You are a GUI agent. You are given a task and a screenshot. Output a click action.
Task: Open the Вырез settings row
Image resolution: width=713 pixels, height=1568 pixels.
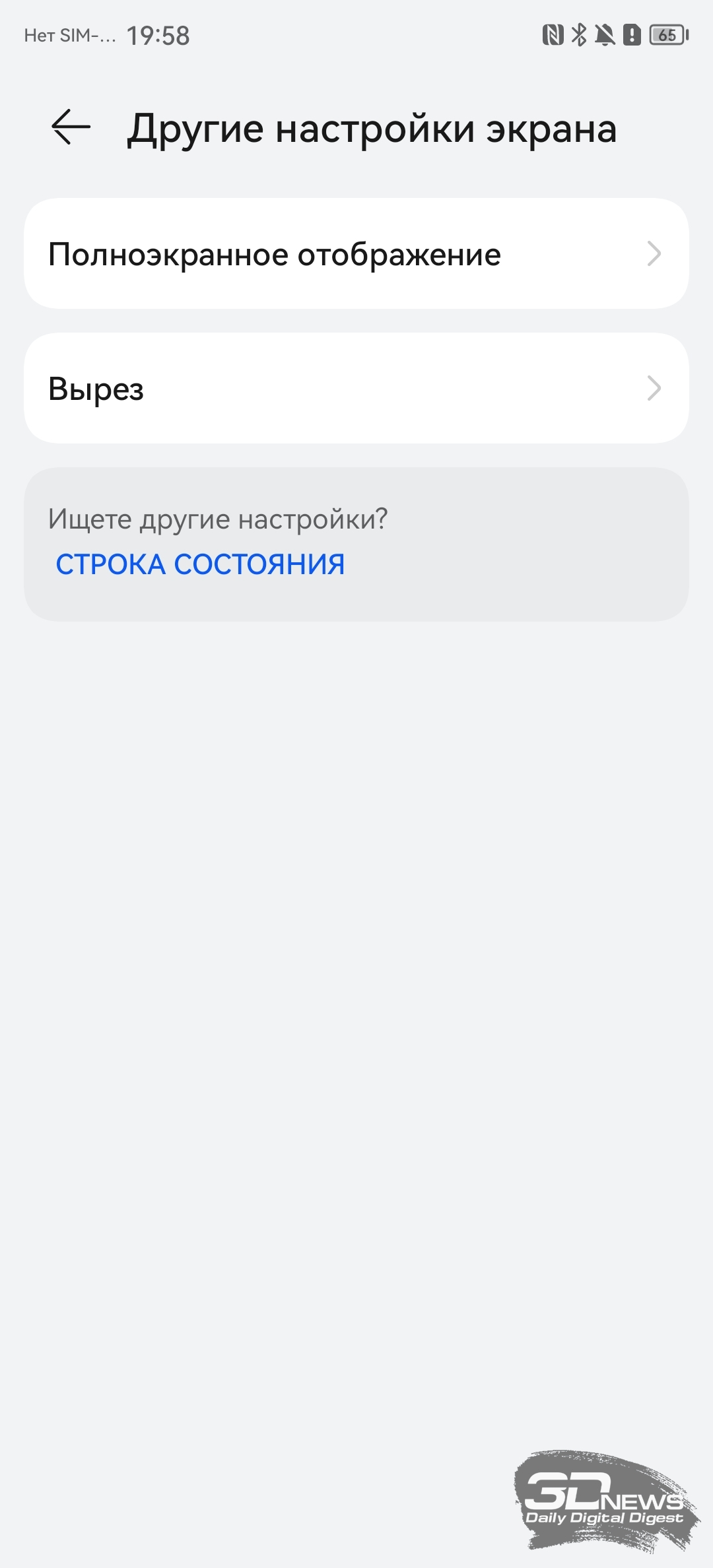point(356,388)
